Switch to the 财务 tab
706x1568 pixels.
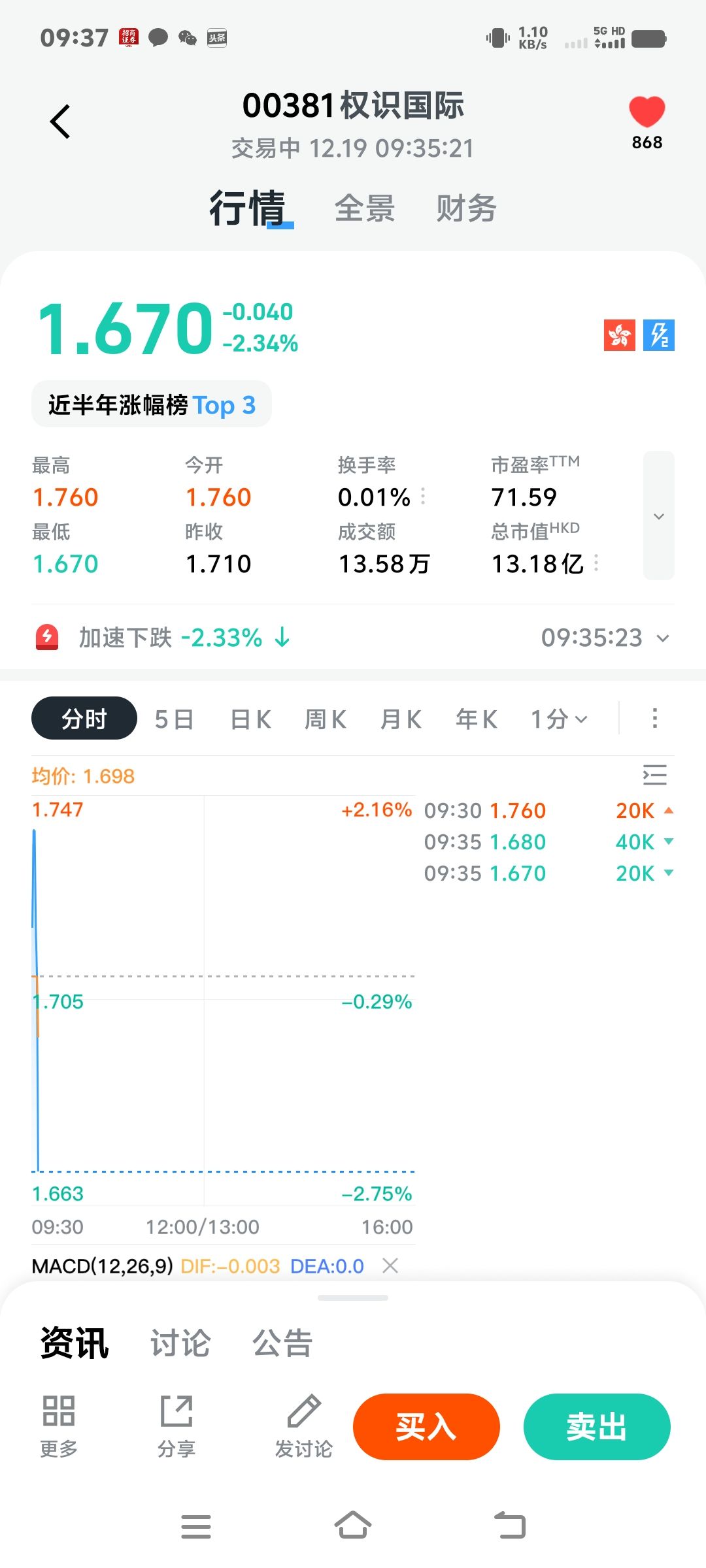coord(466,209)
